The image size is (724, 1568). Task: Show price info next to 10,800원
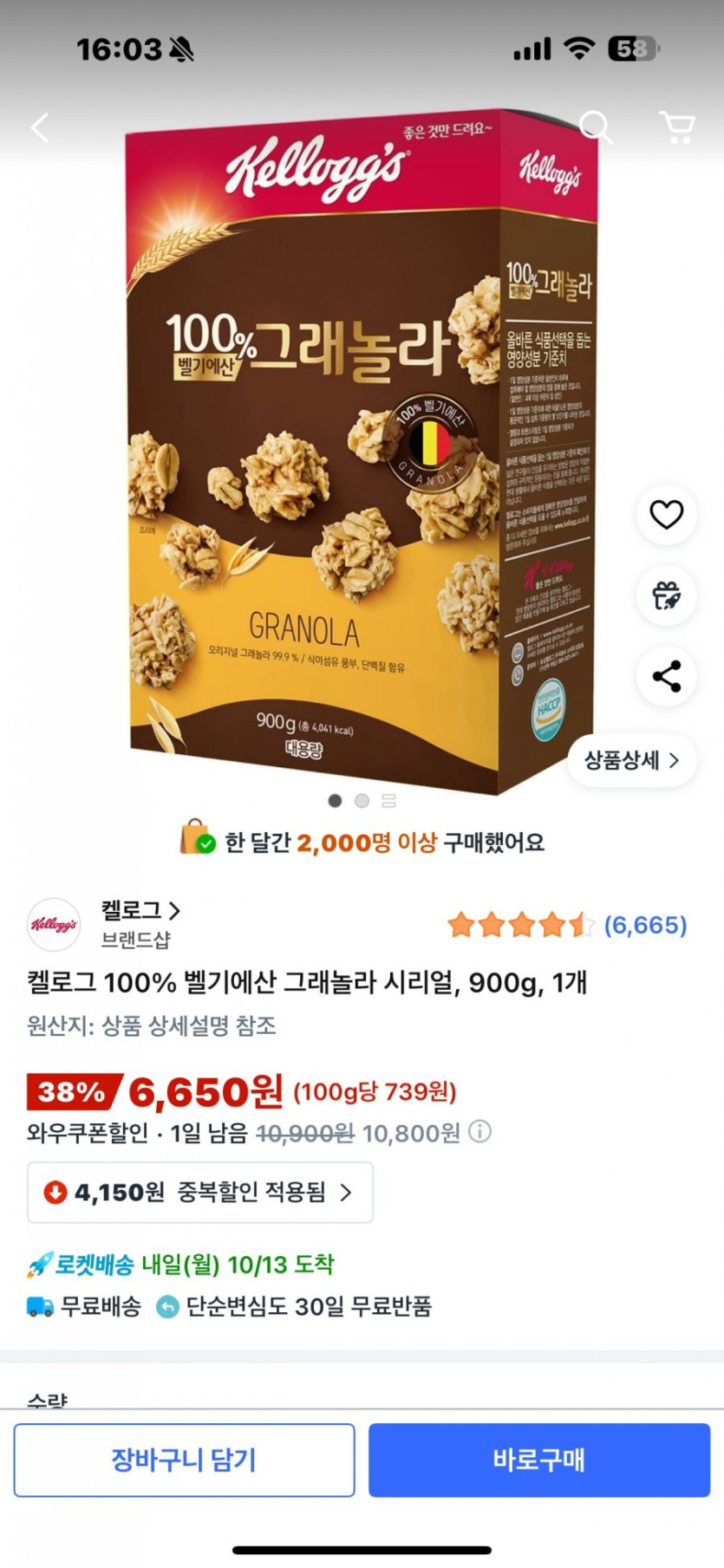(x=480, y=1132)
